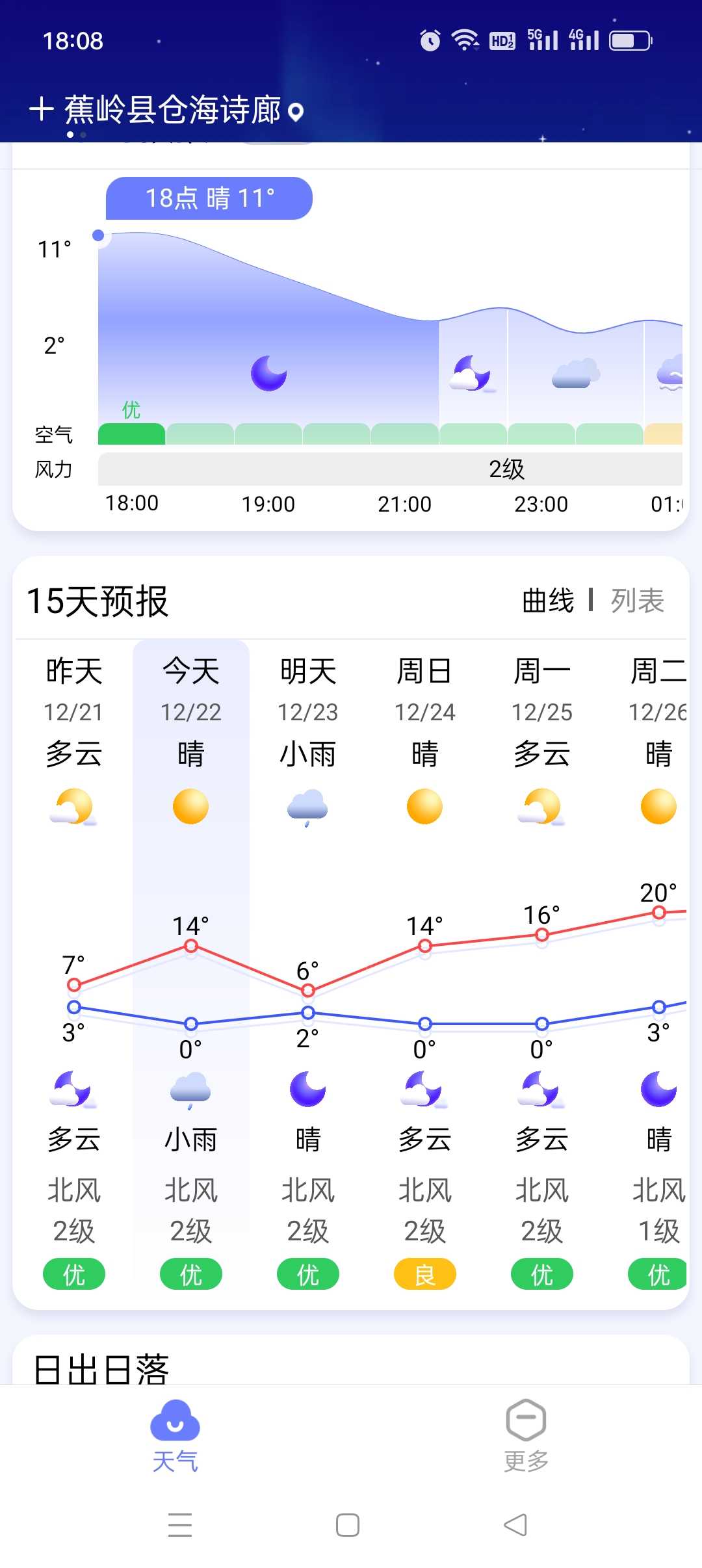Image resolution: width=702 pixels, height=1568 pixels.
Task: View tomorrow's 12/23 小雨 forecast
Action: (308, 972)
